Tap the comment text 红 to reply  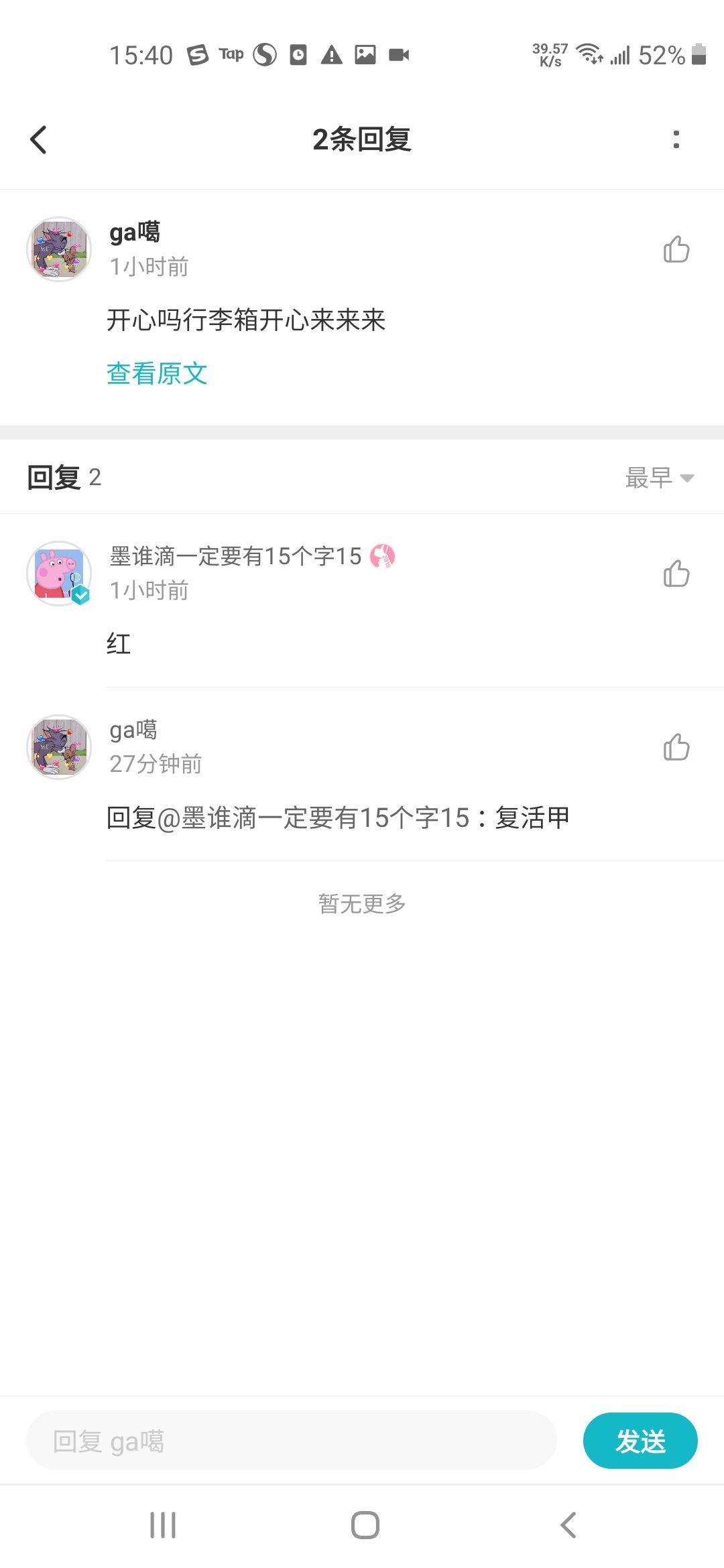pyautogui.click(x=118, y=642)
